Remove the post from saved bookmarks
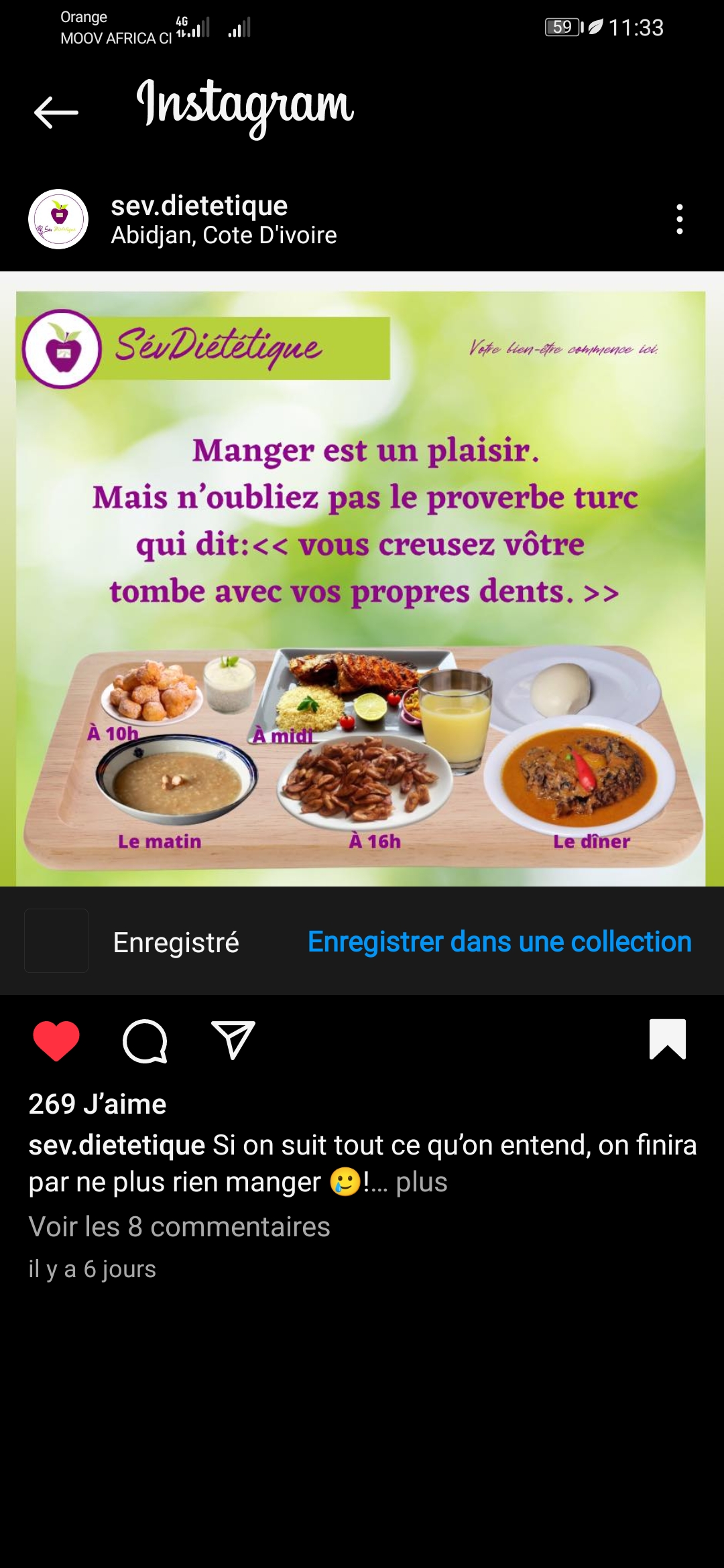Screen dimensions: 724x1568 click(x=667, y=1039)
